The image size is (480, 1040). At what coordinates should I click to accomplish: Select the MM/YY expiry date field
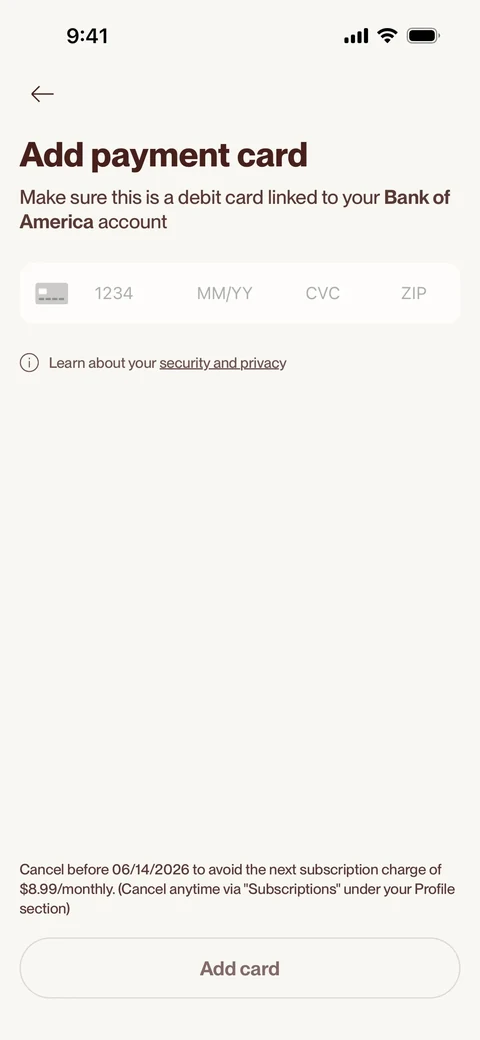(225, 293)
